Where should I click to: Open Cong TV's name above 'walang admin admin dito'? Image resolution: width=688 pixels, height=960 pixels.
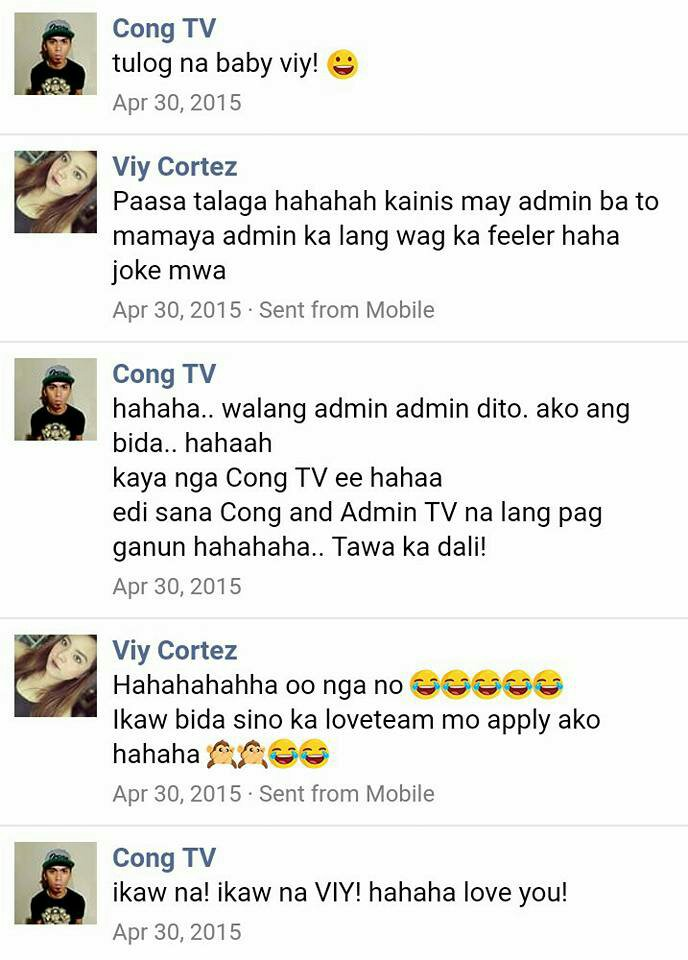coord(163,374)
